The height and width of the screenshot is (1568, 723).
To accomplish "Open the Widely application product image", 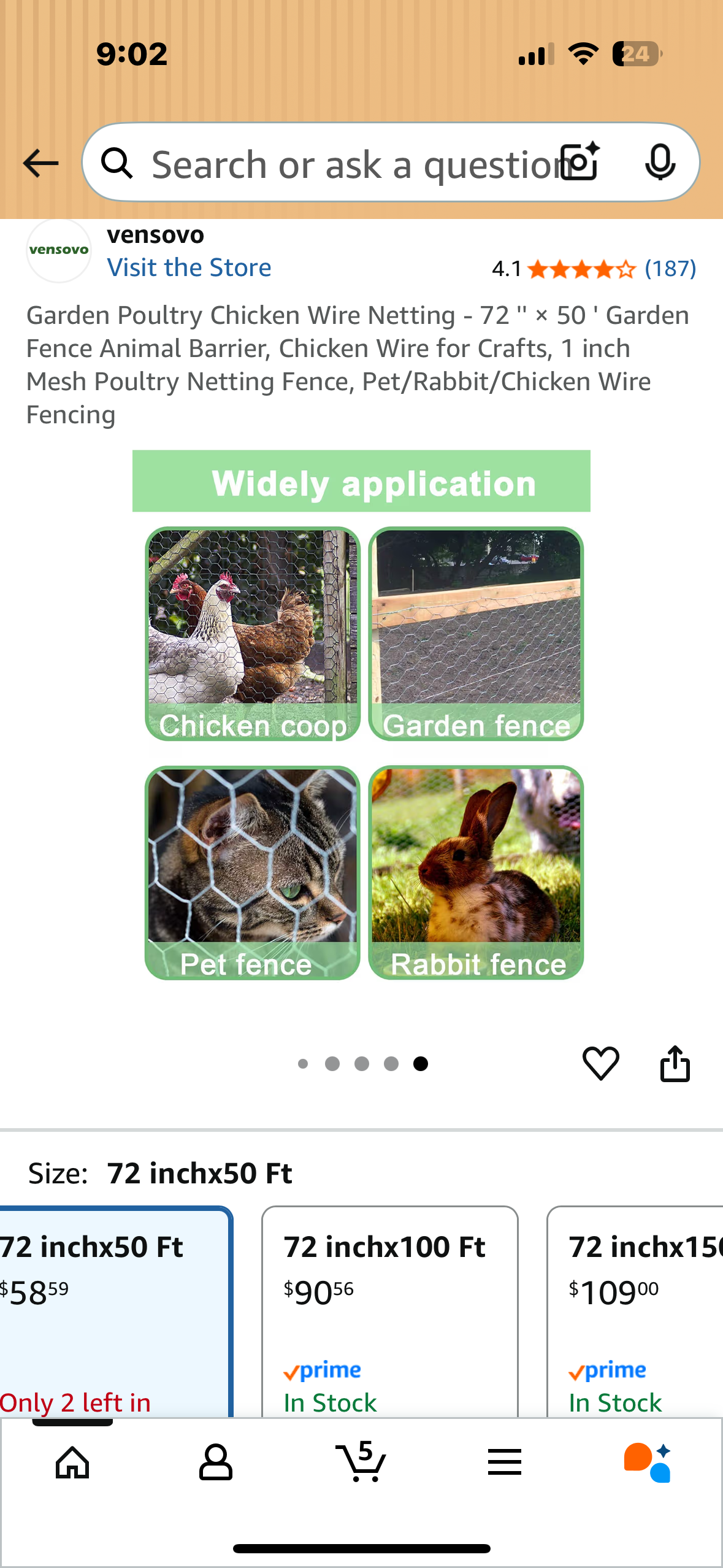I will point(362,715).
